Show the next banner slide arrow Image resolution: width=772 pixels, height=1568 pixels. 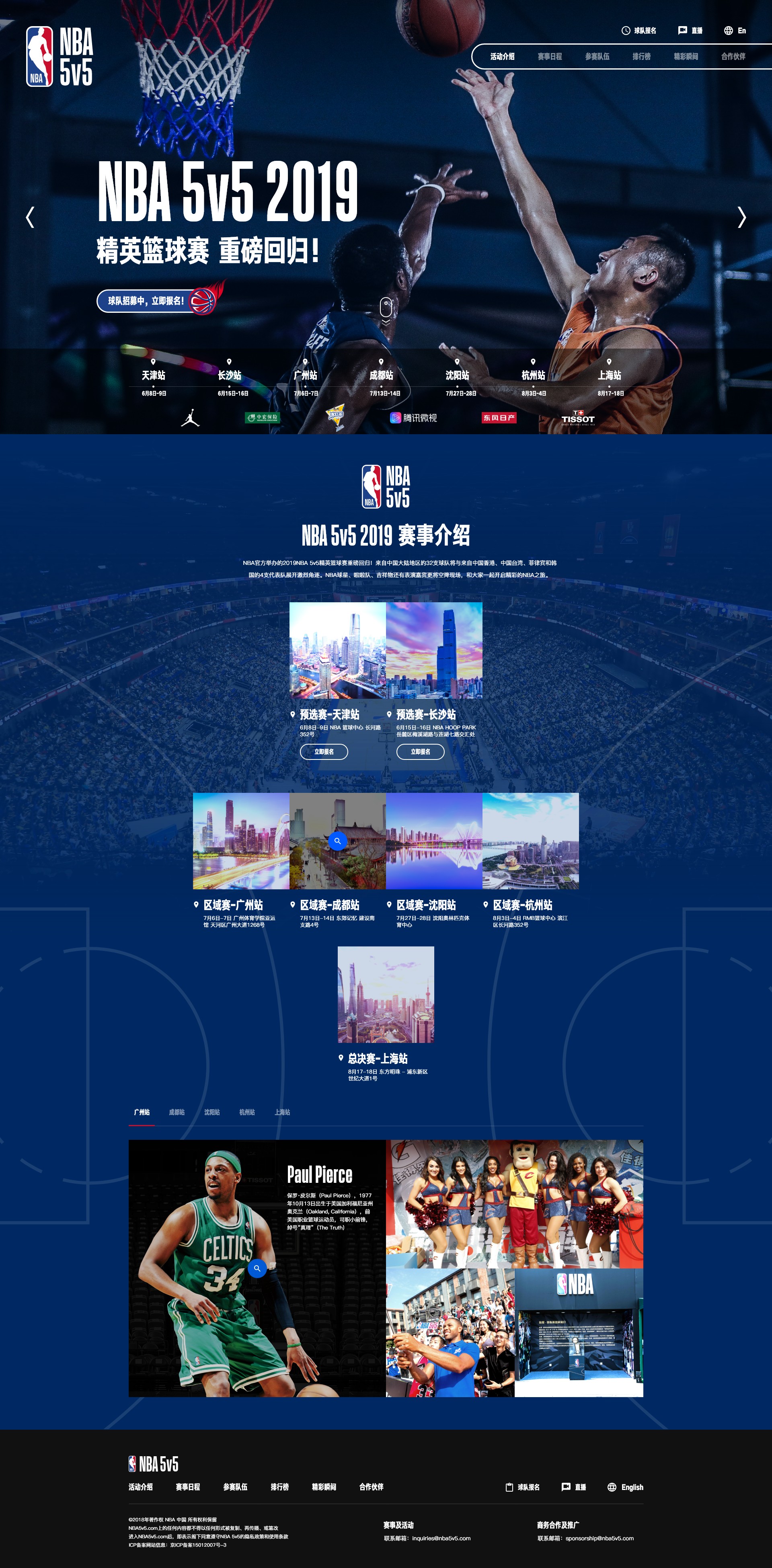click(741, 217)
